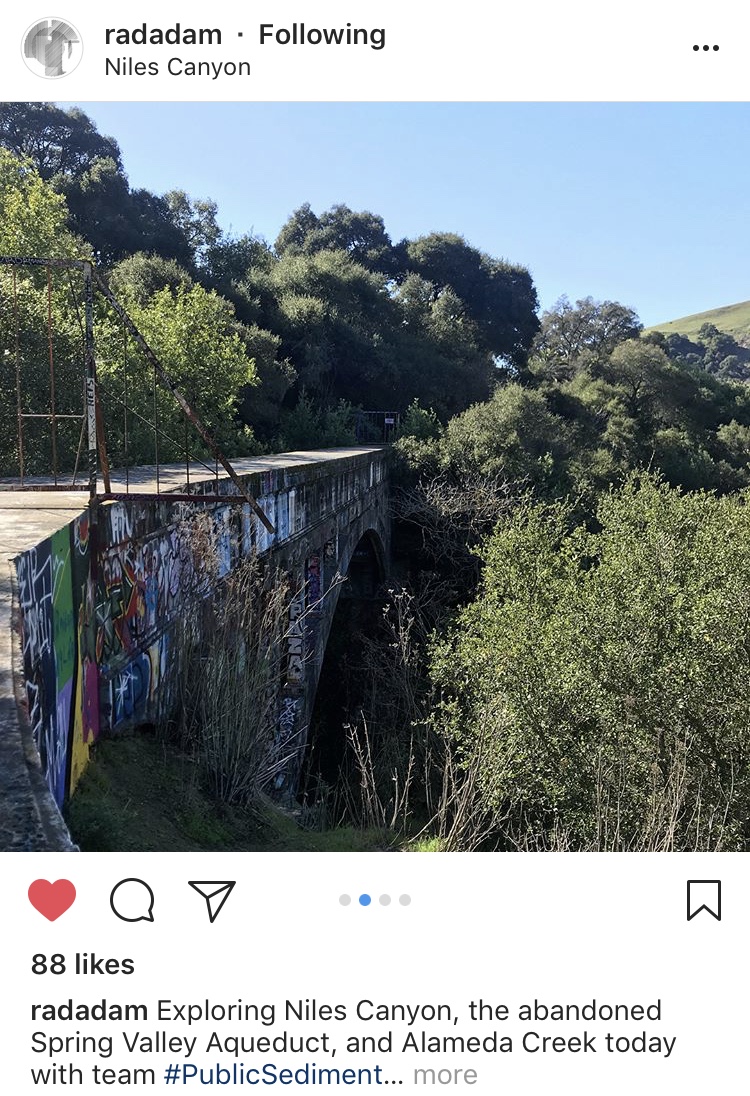Open the radadam username at top
750x1096 pixels.
163,34
